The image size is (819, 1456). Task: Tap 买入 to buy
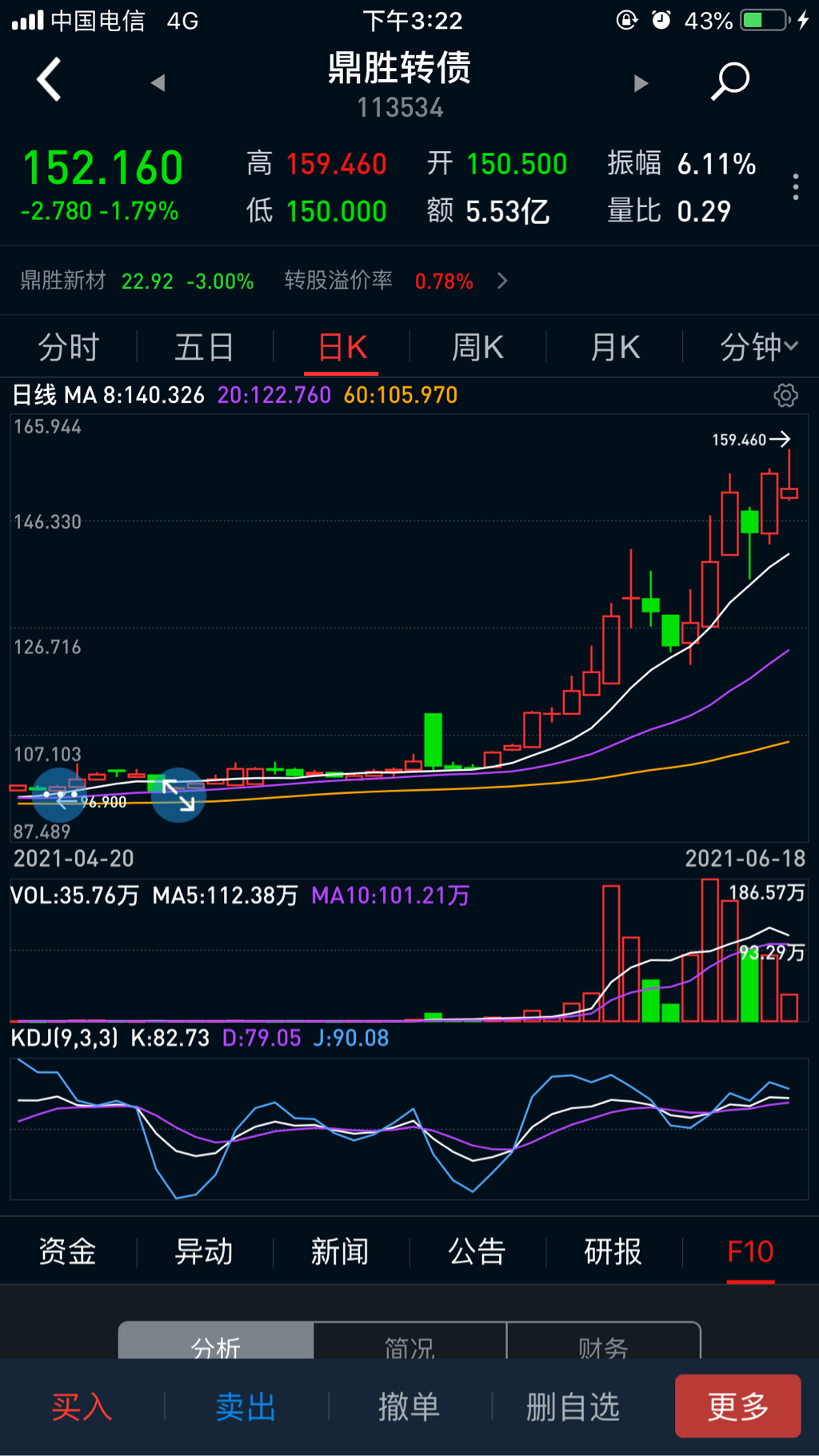tap(82, 1406)
